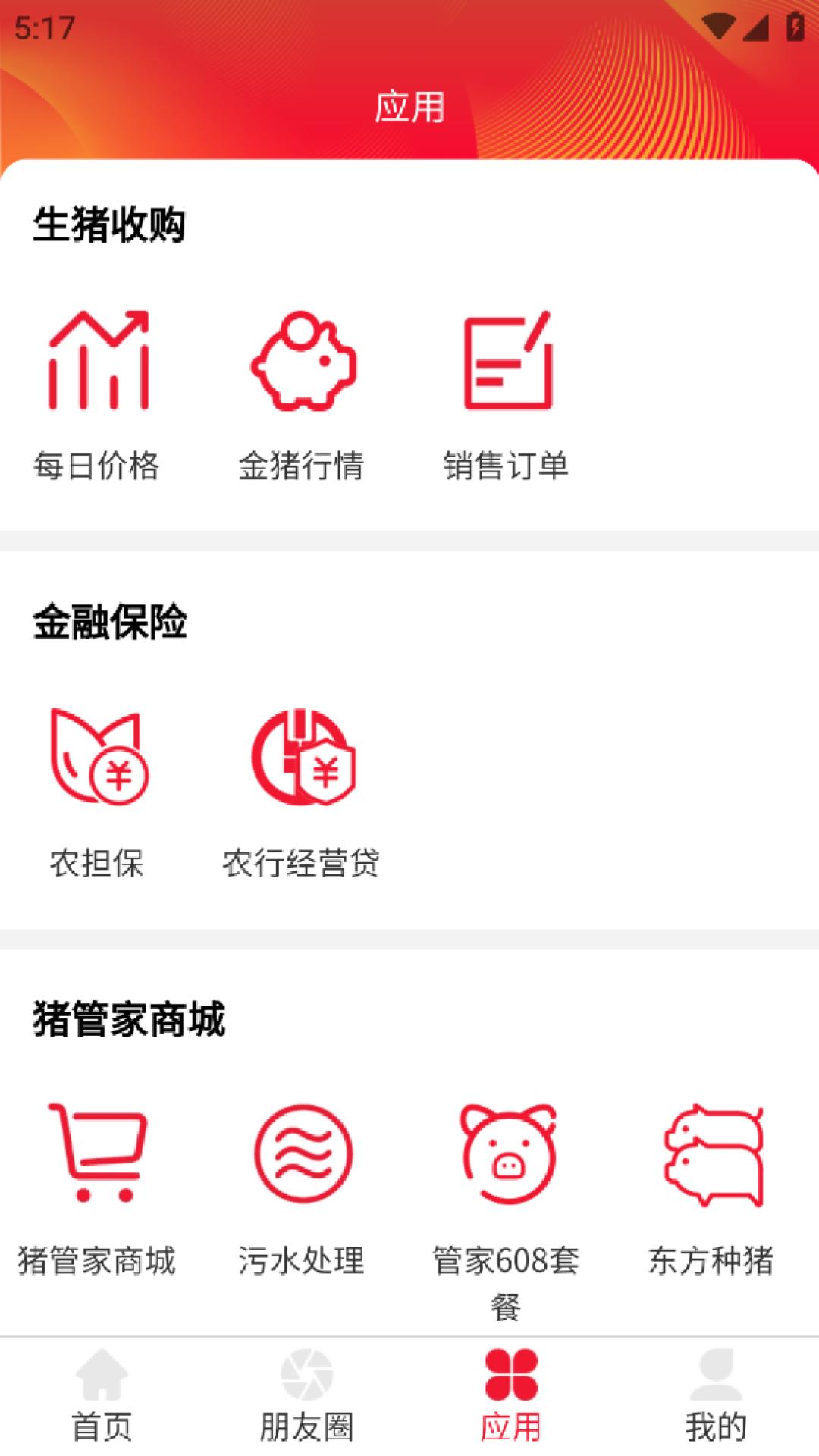Go to the 我的 profile tab
The image size is (819, 1456).
pyautogui.click(x=716, y=1395)
